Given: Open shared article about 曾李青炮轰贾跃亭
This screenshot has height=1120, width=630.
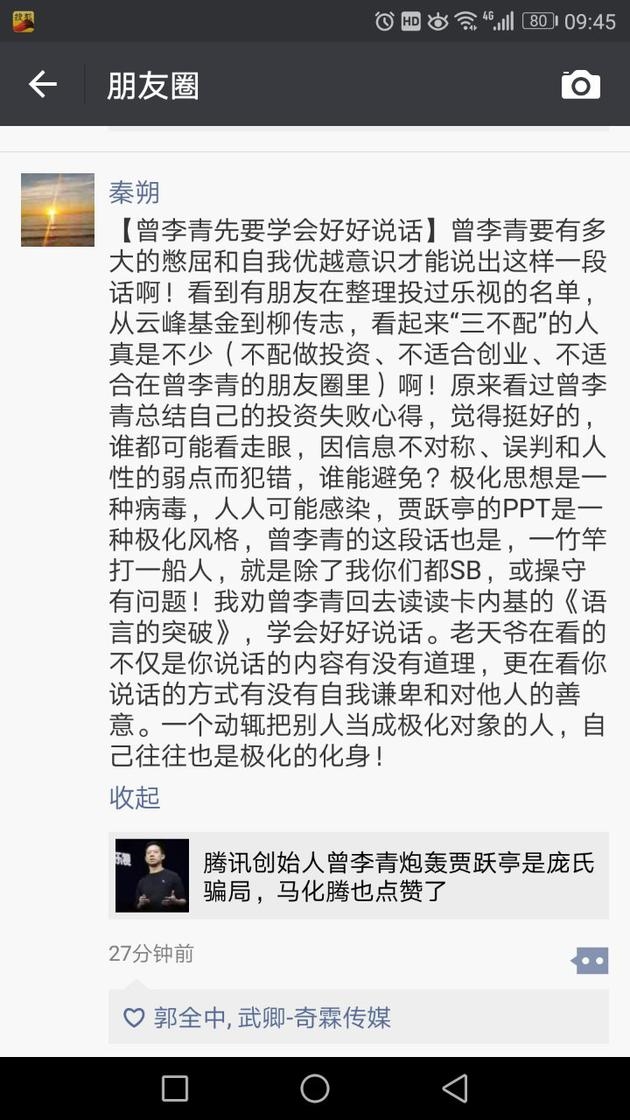Looking at the screenshot, I should [x=358, y=875].
